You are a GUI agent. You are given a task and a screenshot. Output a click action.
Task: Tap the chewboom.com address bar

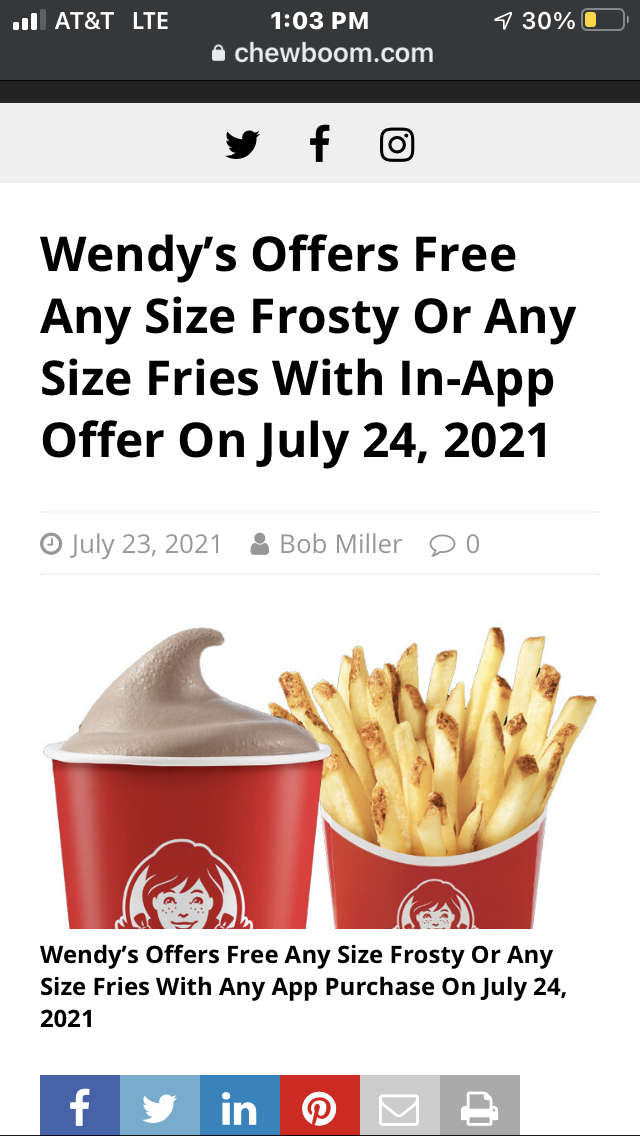point(322,53)
